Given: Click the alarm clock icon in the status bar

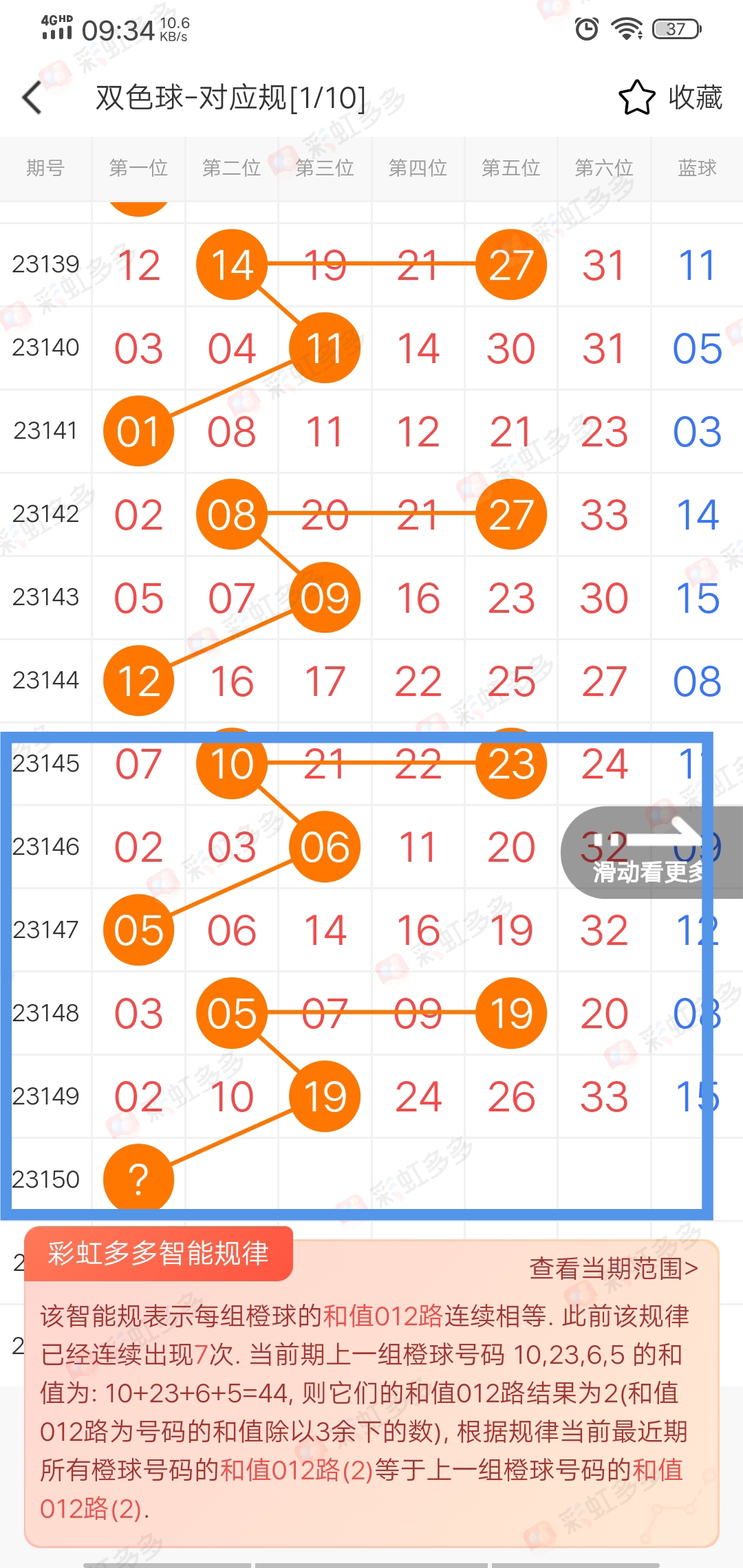Looking at the screenshot, I should point(586,29).
